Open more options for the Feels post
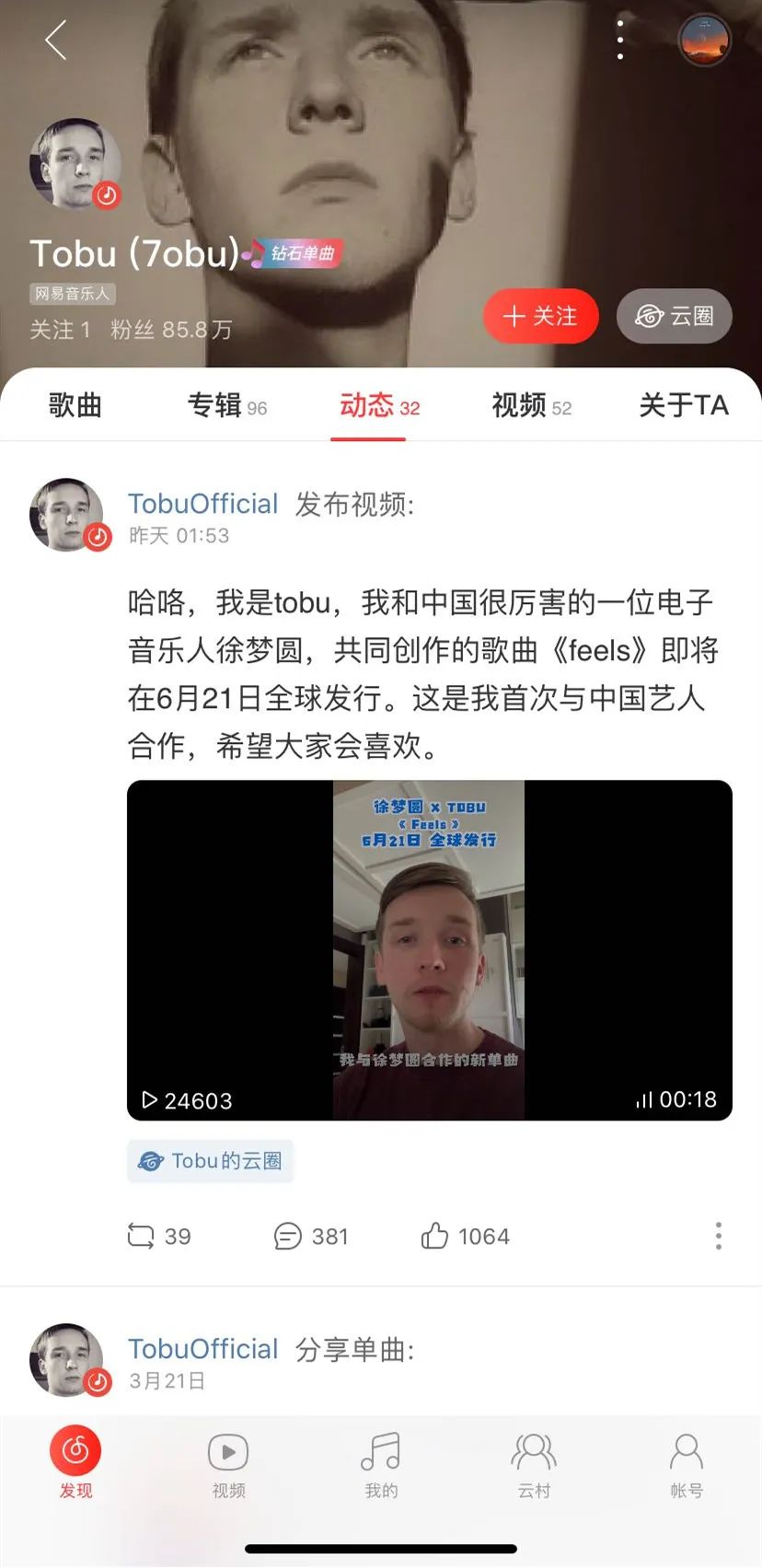This screenshot has width=762, height=1568. [719, 1236]
